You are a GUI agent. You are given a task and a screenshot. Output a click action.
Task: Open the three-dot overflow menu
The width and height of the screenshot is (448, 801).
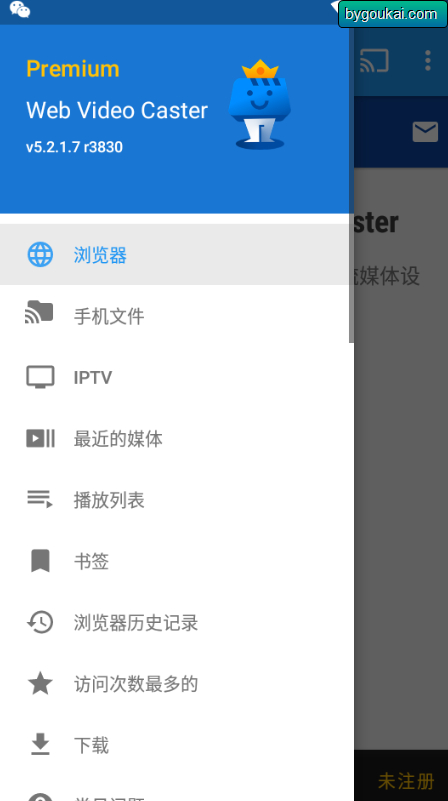coord(428,61)
